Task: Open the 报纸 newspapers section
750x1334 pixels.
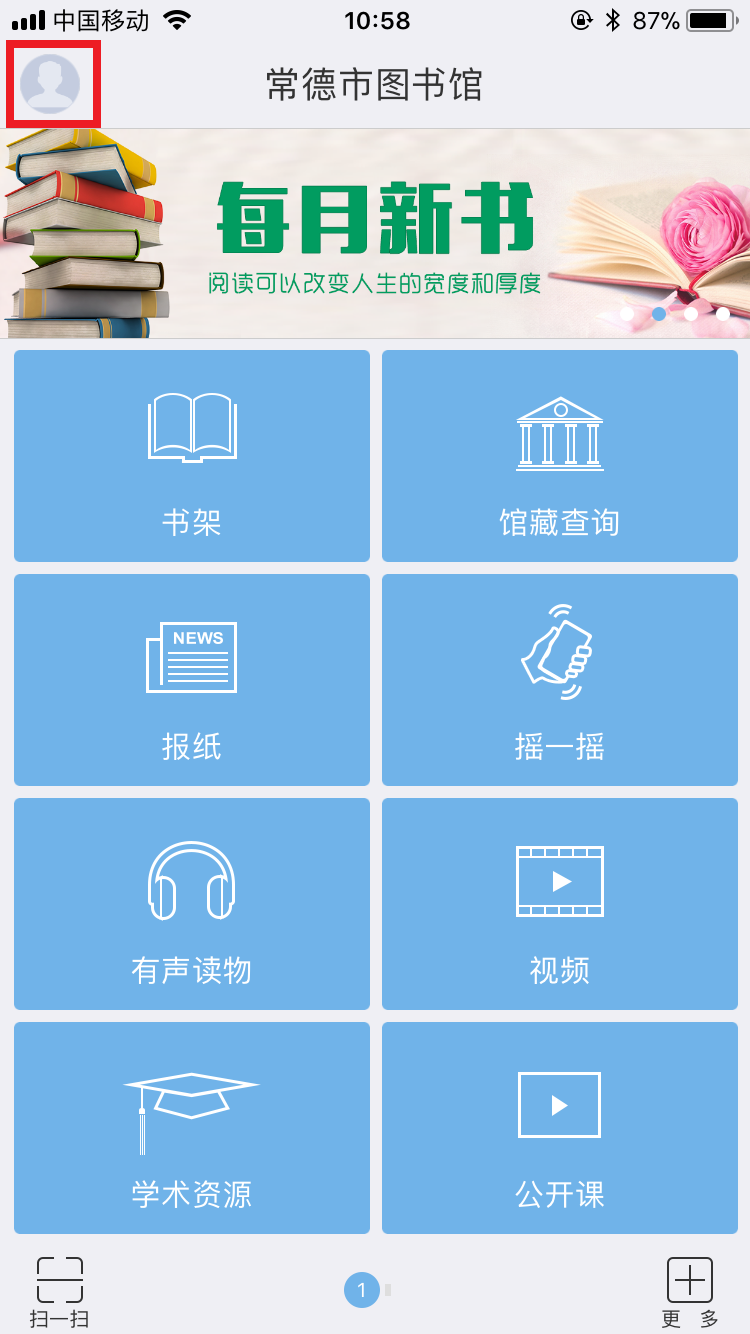Action: coord(192,680)
